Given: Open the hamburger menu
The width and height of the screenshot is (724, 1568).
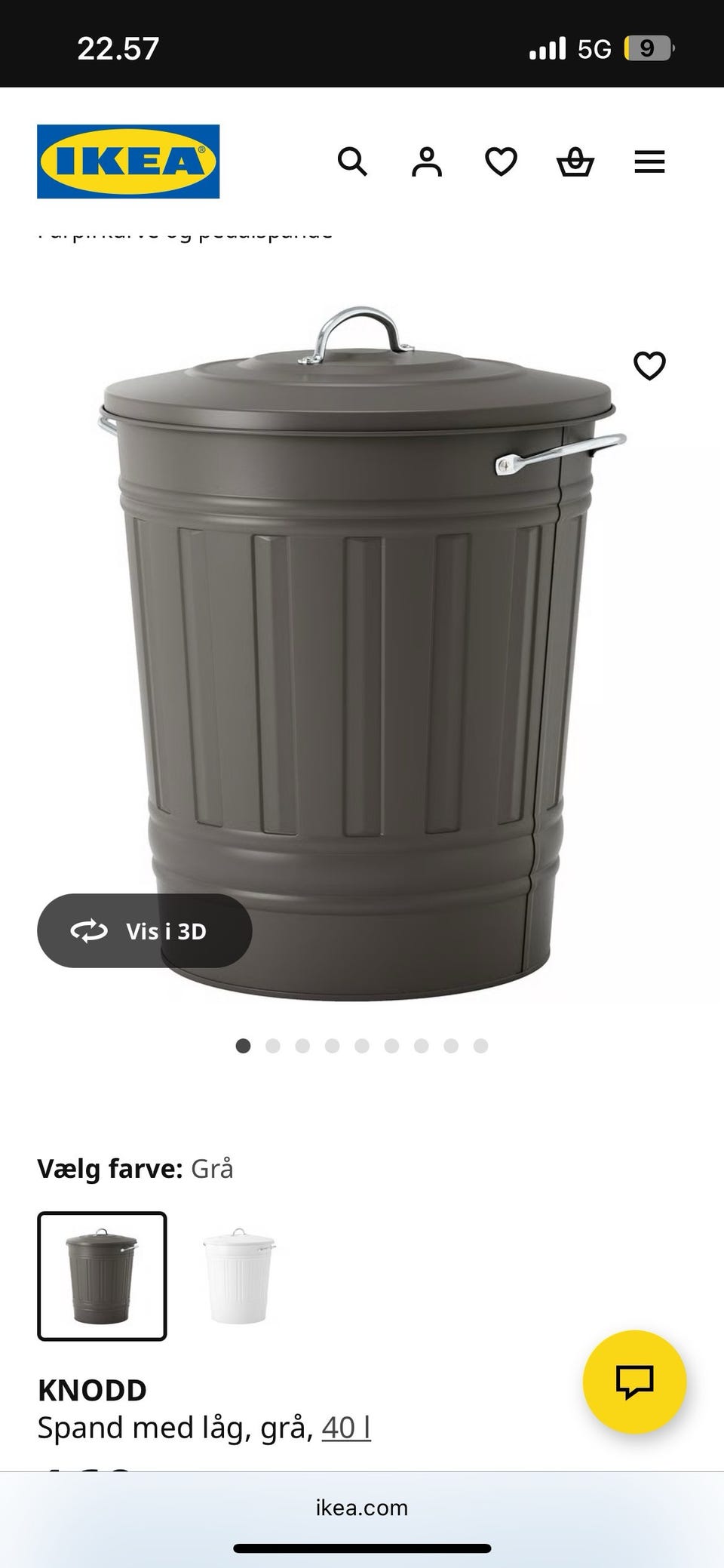Looking at the screenshot, I should pos(649,161).
